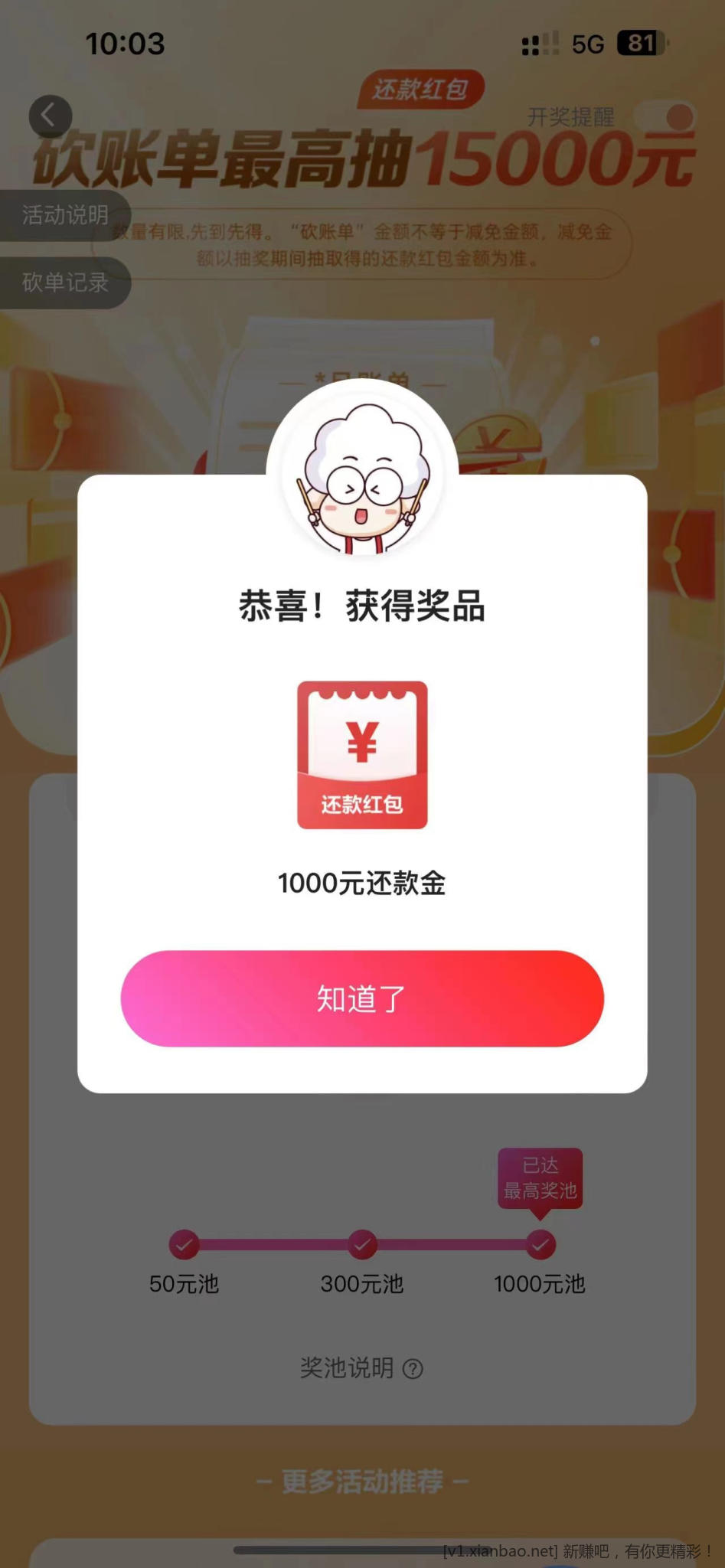Open 活动说明 activity rules
The height and width of the screenshot is (1568, 725).
(x=65, y=215)
